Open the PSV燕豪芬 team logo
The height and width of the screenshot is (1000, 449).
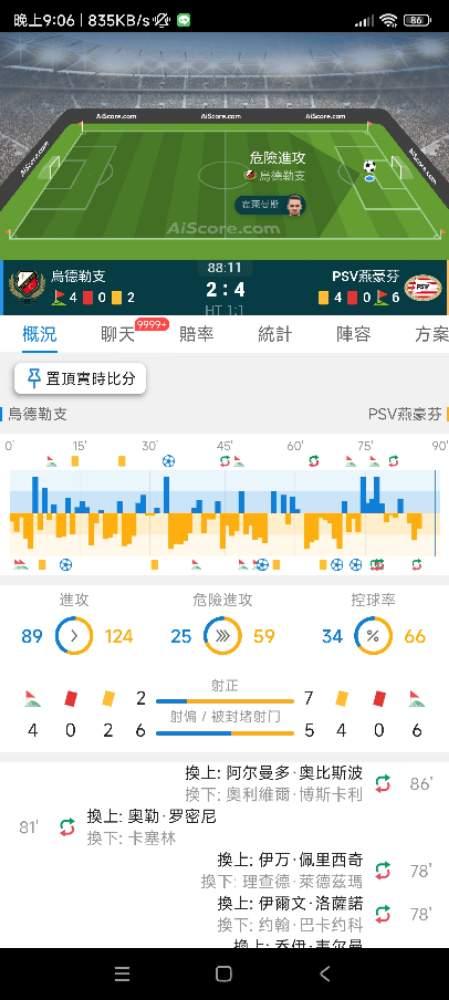423,287
